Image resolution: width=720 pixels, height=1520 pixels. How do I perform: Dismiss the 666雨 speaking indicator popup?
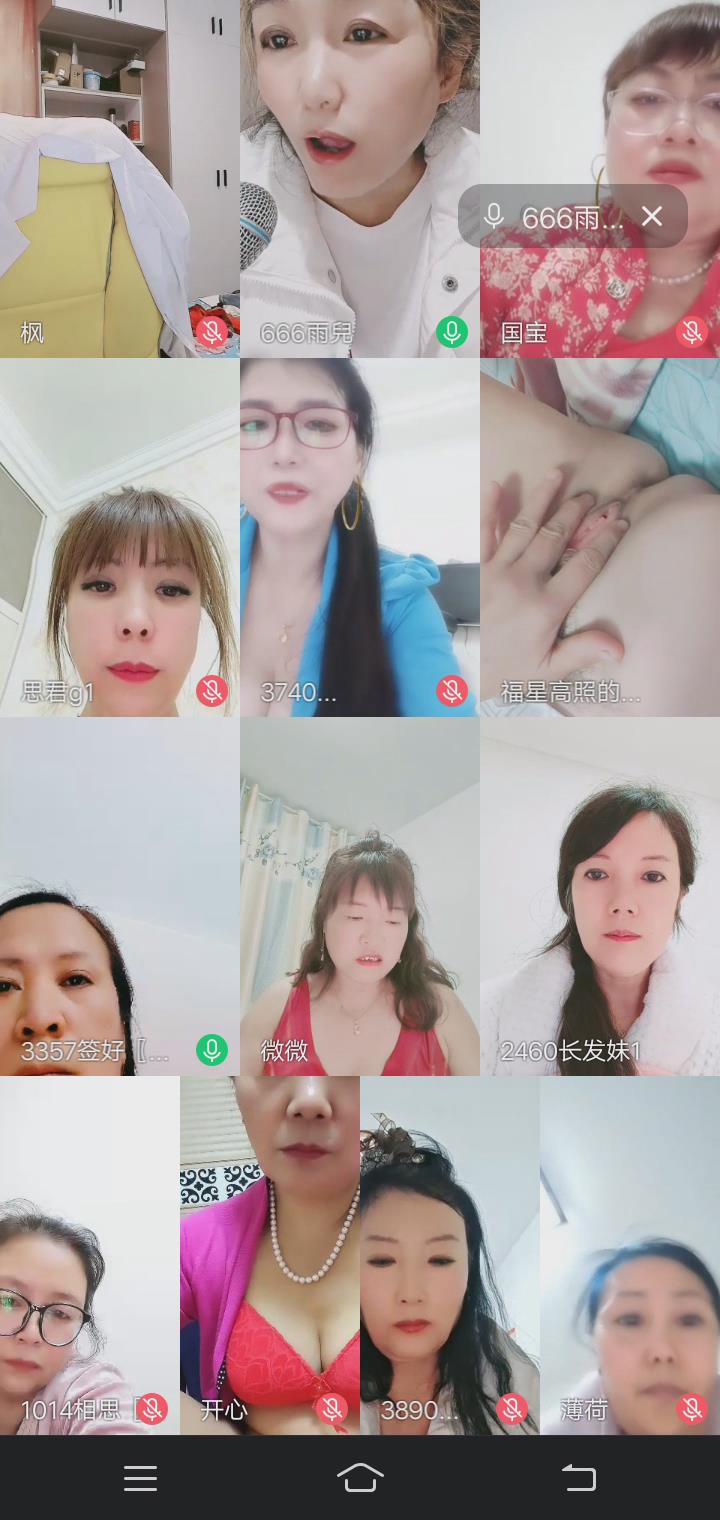652,216
